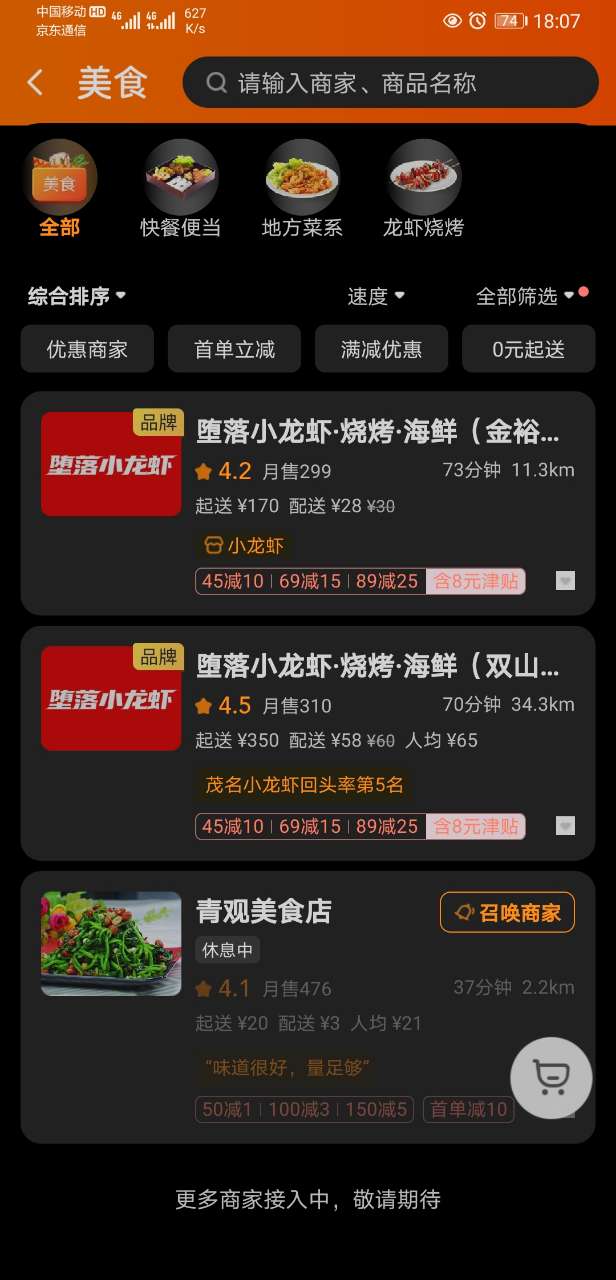This screenshot has height=1280, width=616.
Task: Apply the 首单立减 filter chip
Action: pyautogui.click(x=234, y=349)
